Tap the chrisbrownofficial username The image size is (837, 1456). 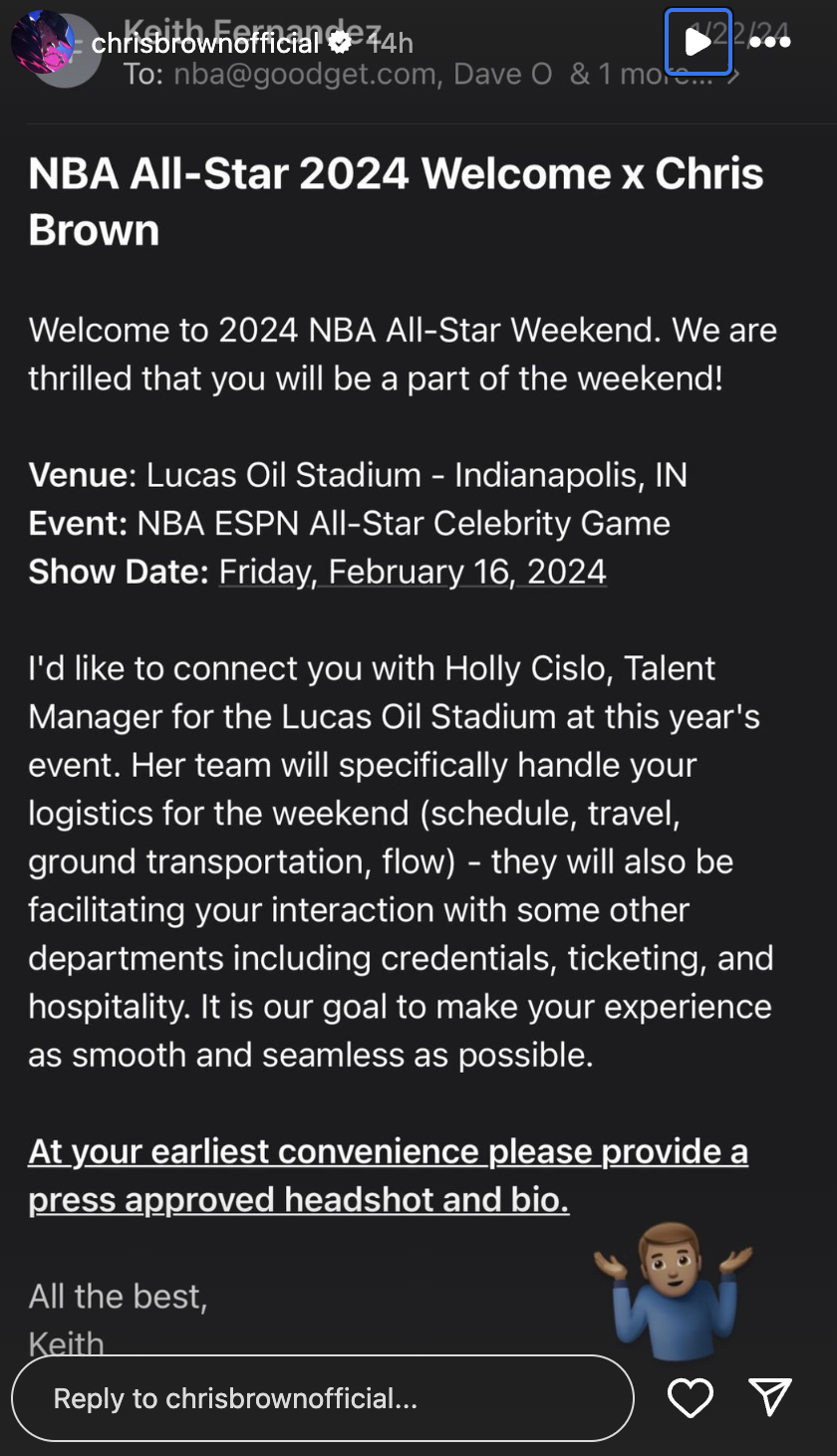tap(205, 43)
